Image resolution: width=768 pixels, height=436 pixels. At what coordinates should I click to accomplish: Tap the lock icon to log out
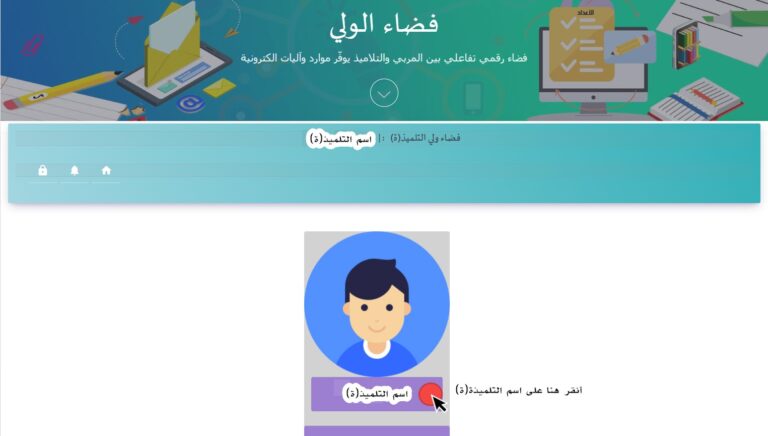[43, 170]
